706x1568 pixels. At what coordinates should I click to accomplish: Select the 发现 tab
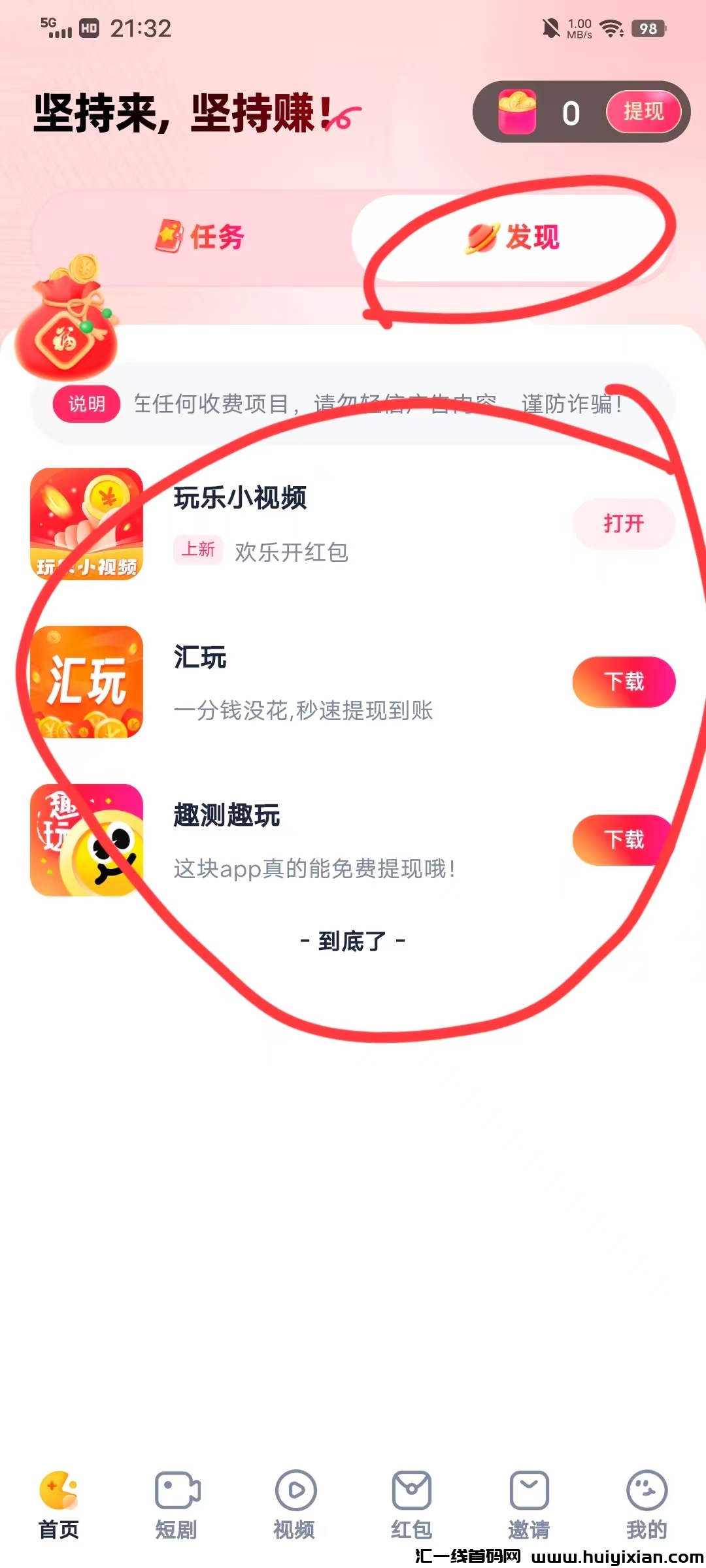[514, 237]
